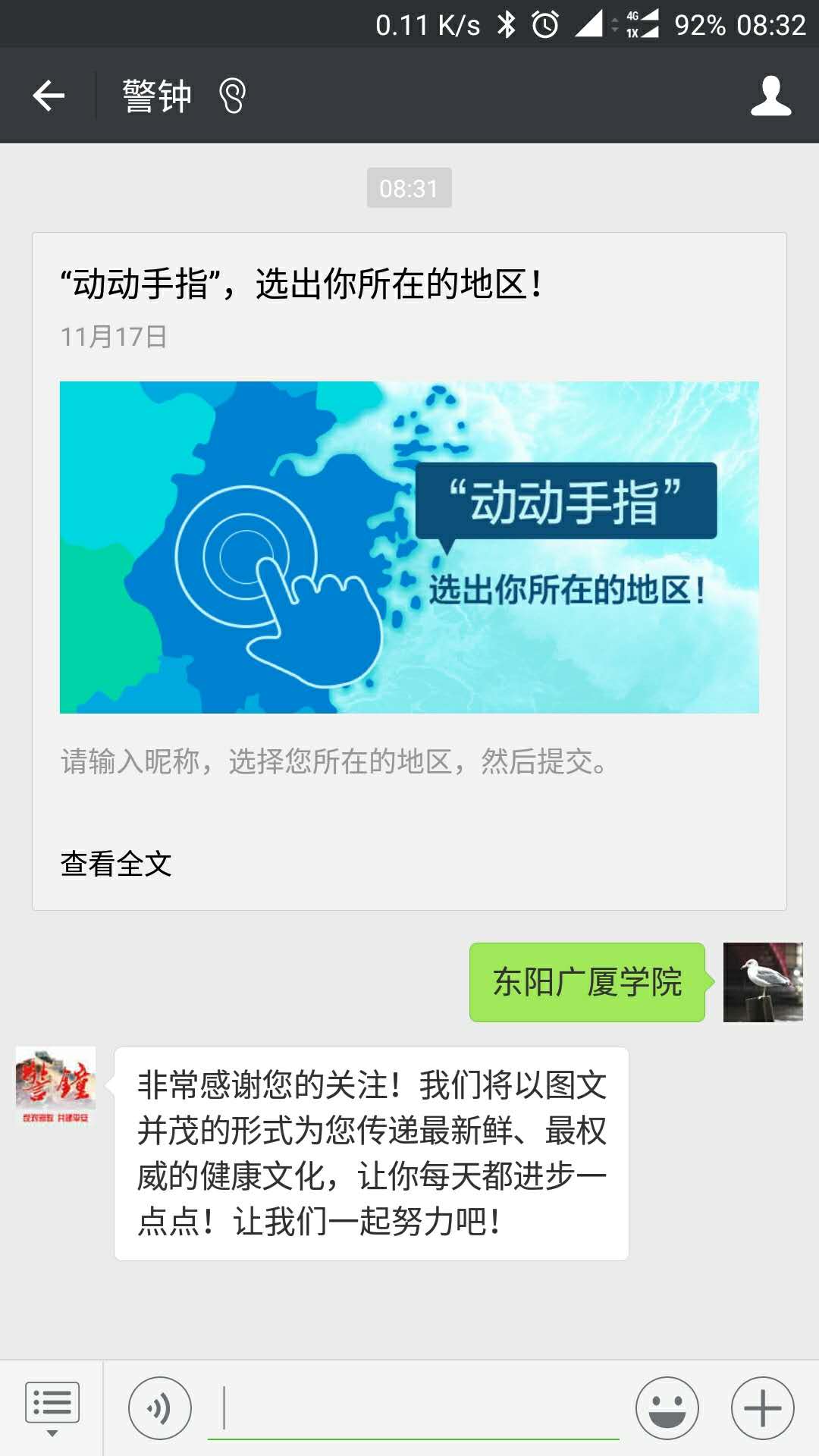Open the “动动手指” article card
The width and height of the screenshot is (819, 1456).
click(409, 546)
